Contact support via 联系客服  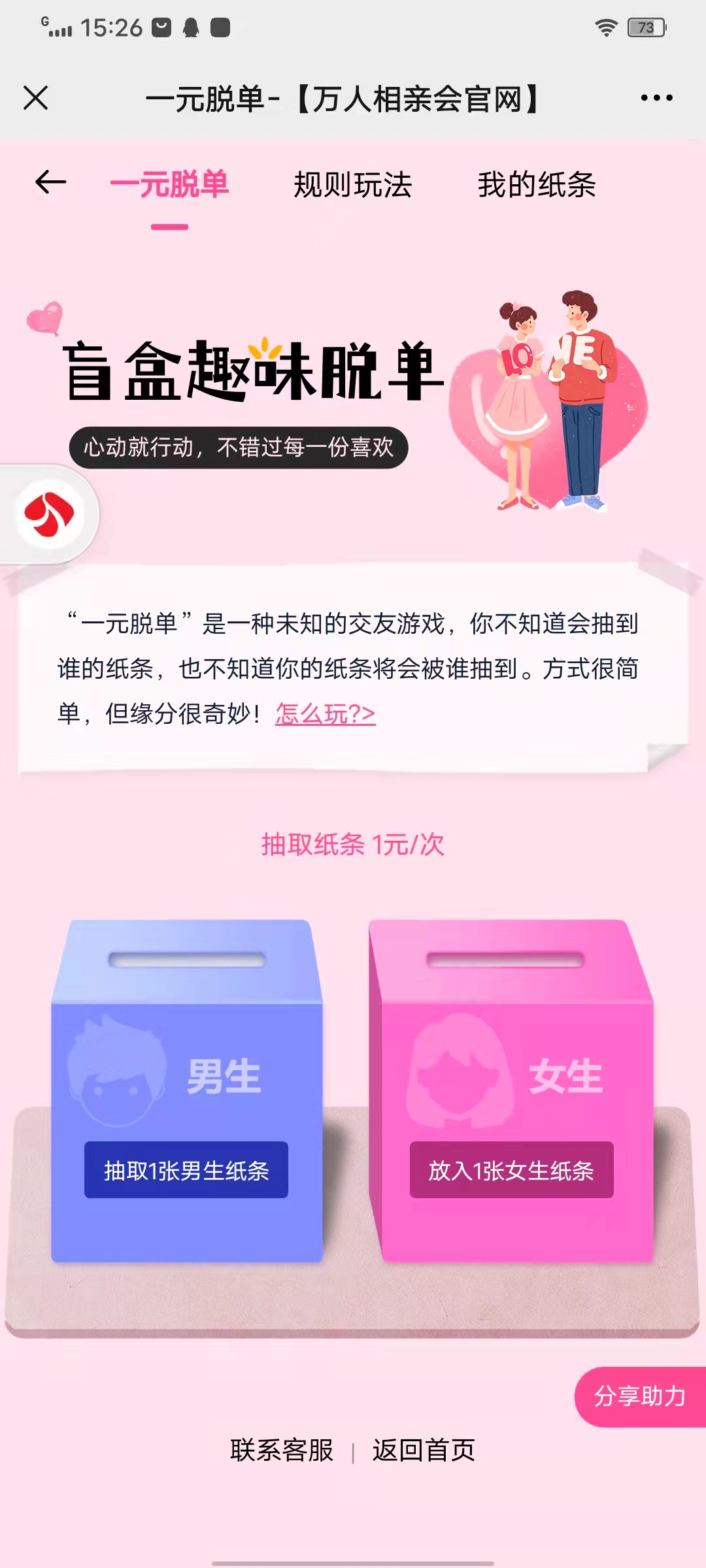[x=282, y=1450]
